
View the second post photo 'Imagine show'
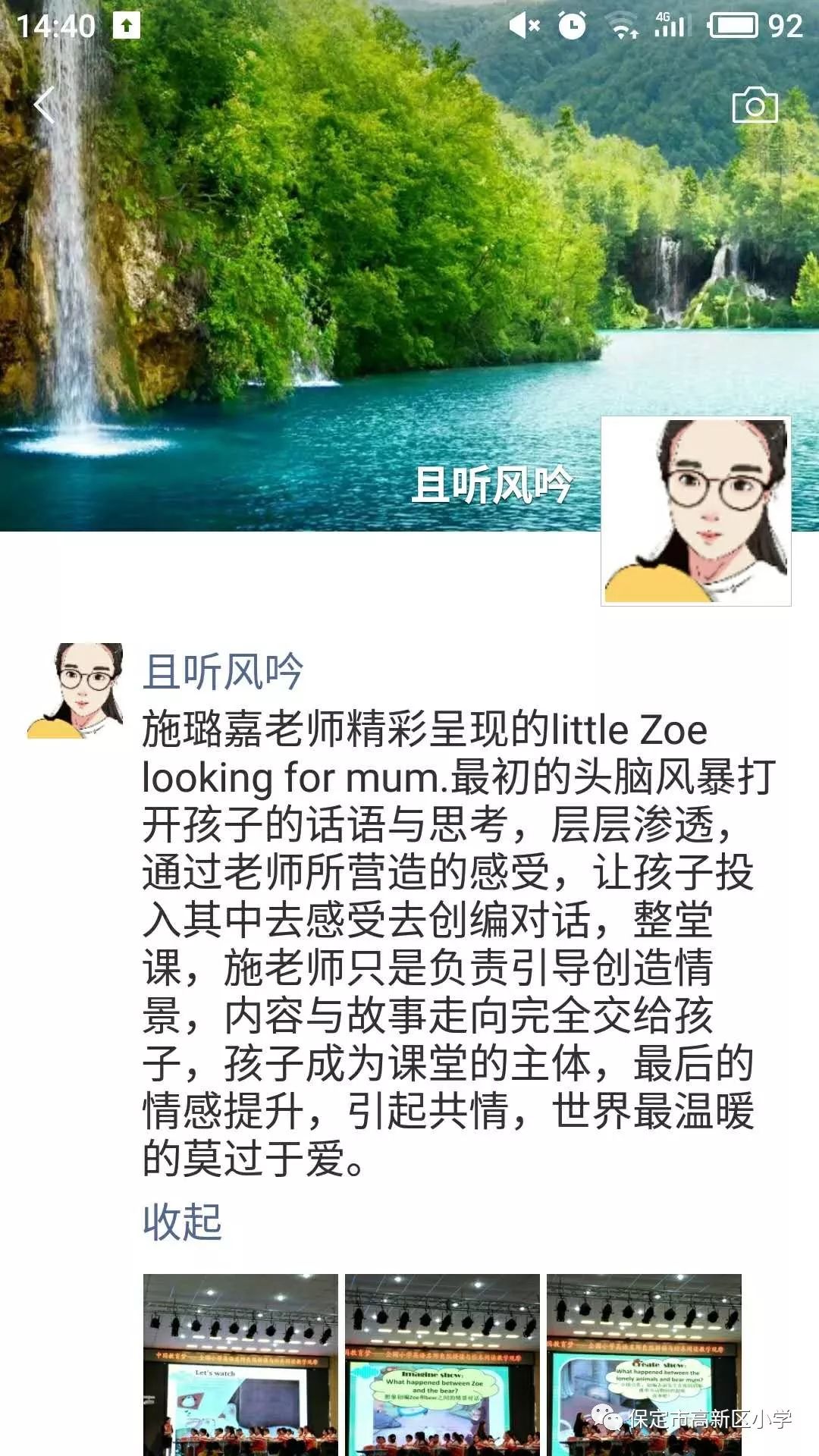(442, 1365)
